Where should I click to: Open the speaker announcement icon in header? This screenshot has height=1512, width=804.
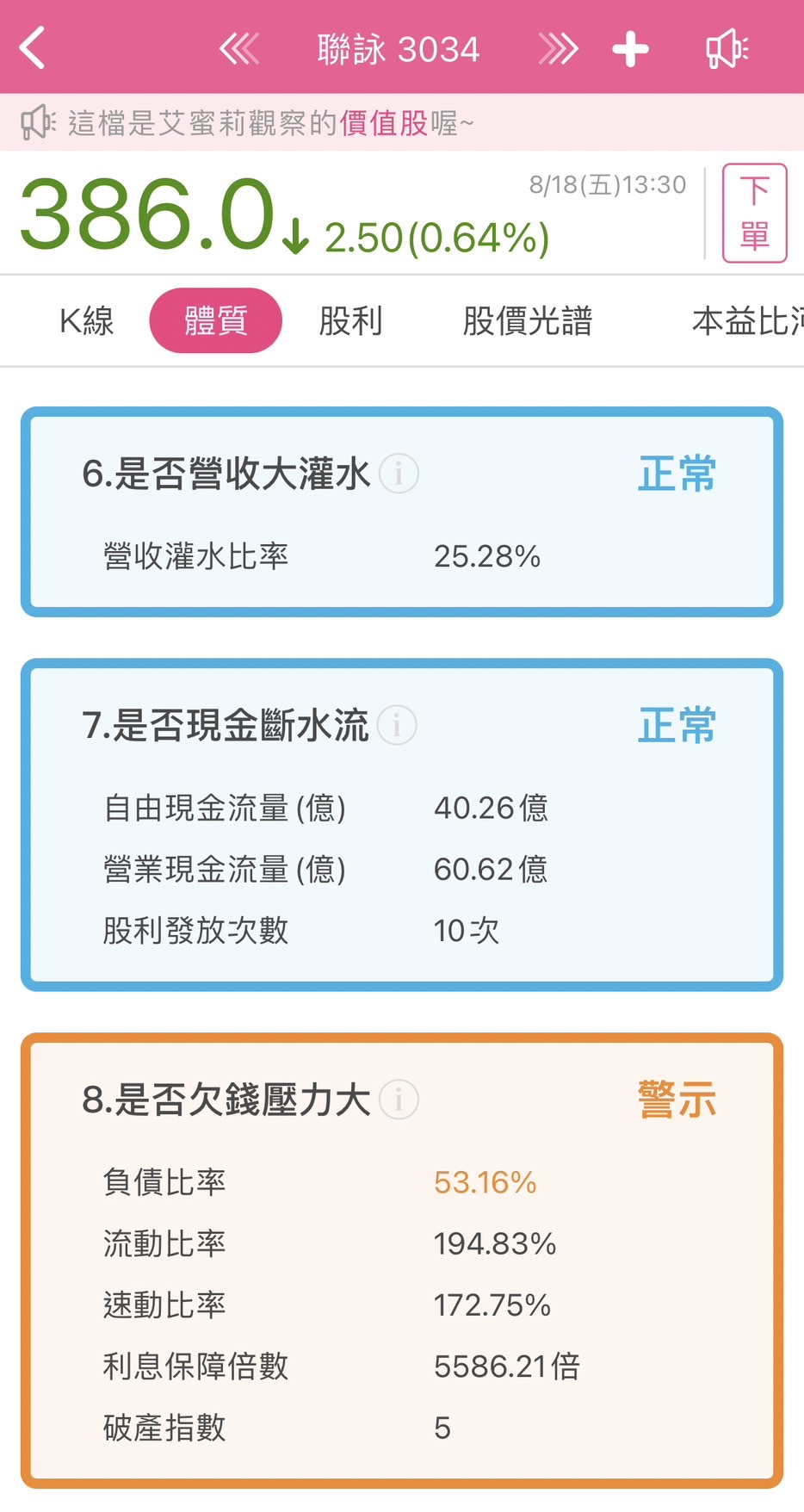[x=727, y=49]
